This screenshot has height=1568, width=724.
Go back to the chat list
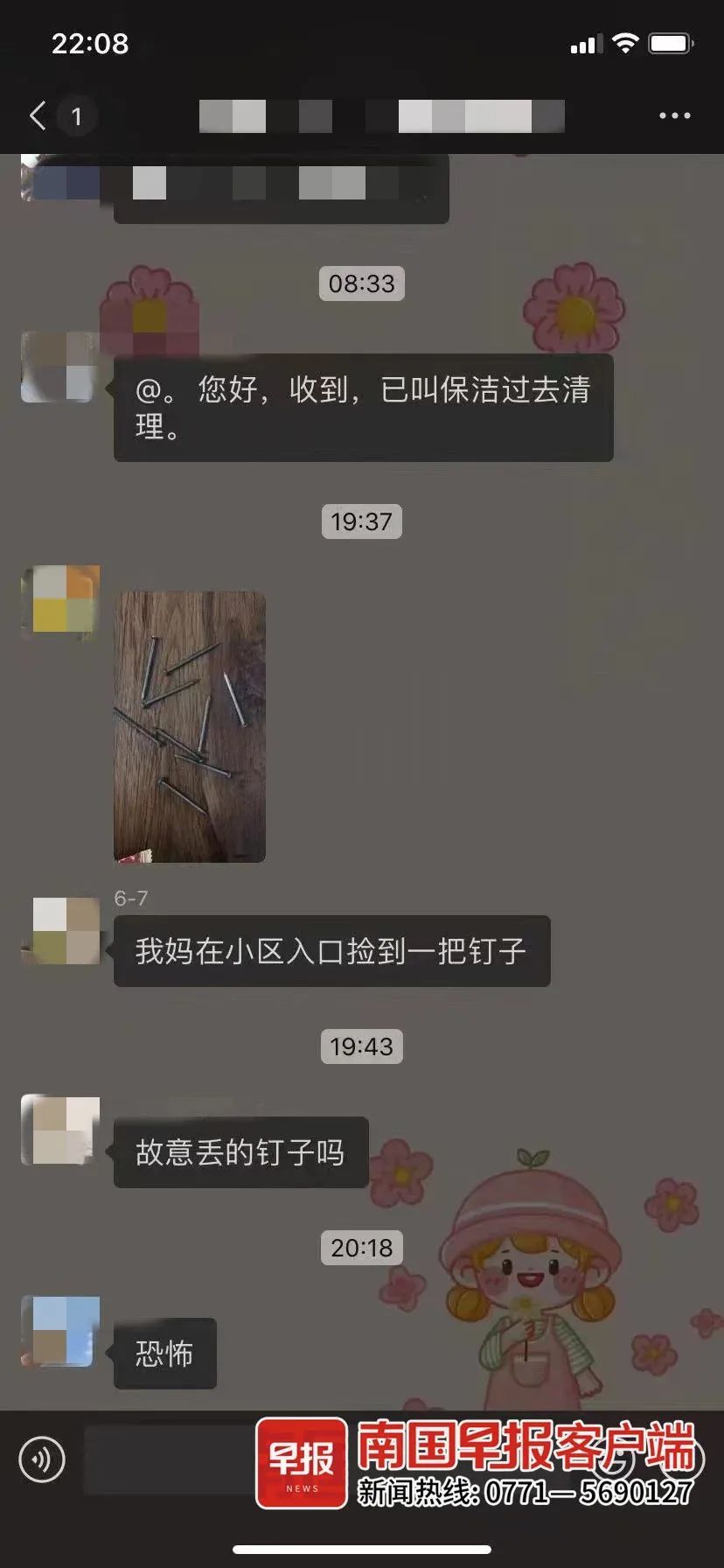pyautogui.click(x=38, y=115)
